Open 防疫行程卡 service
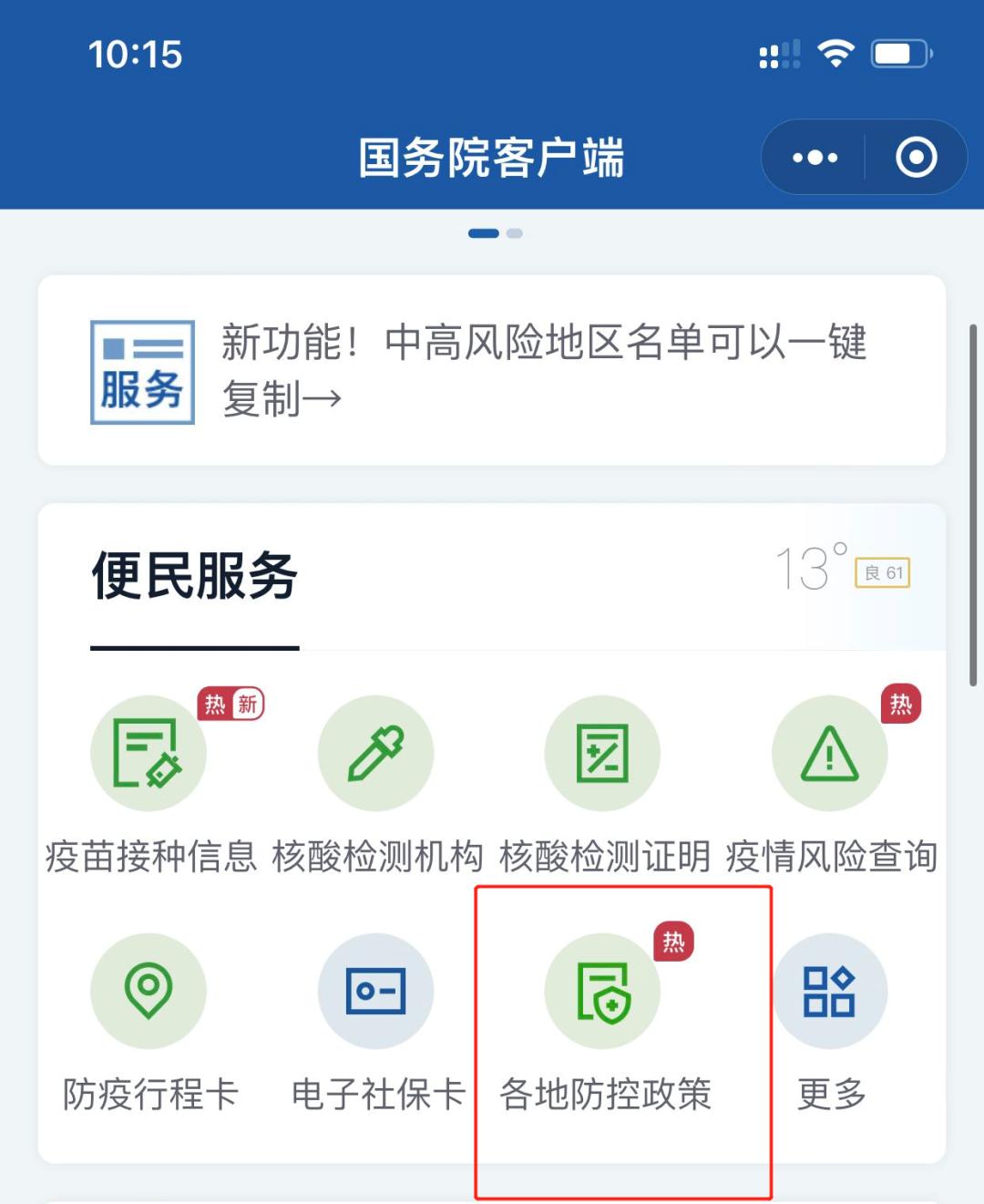This screenshot has width=984, height=1204. coord(149,991)
